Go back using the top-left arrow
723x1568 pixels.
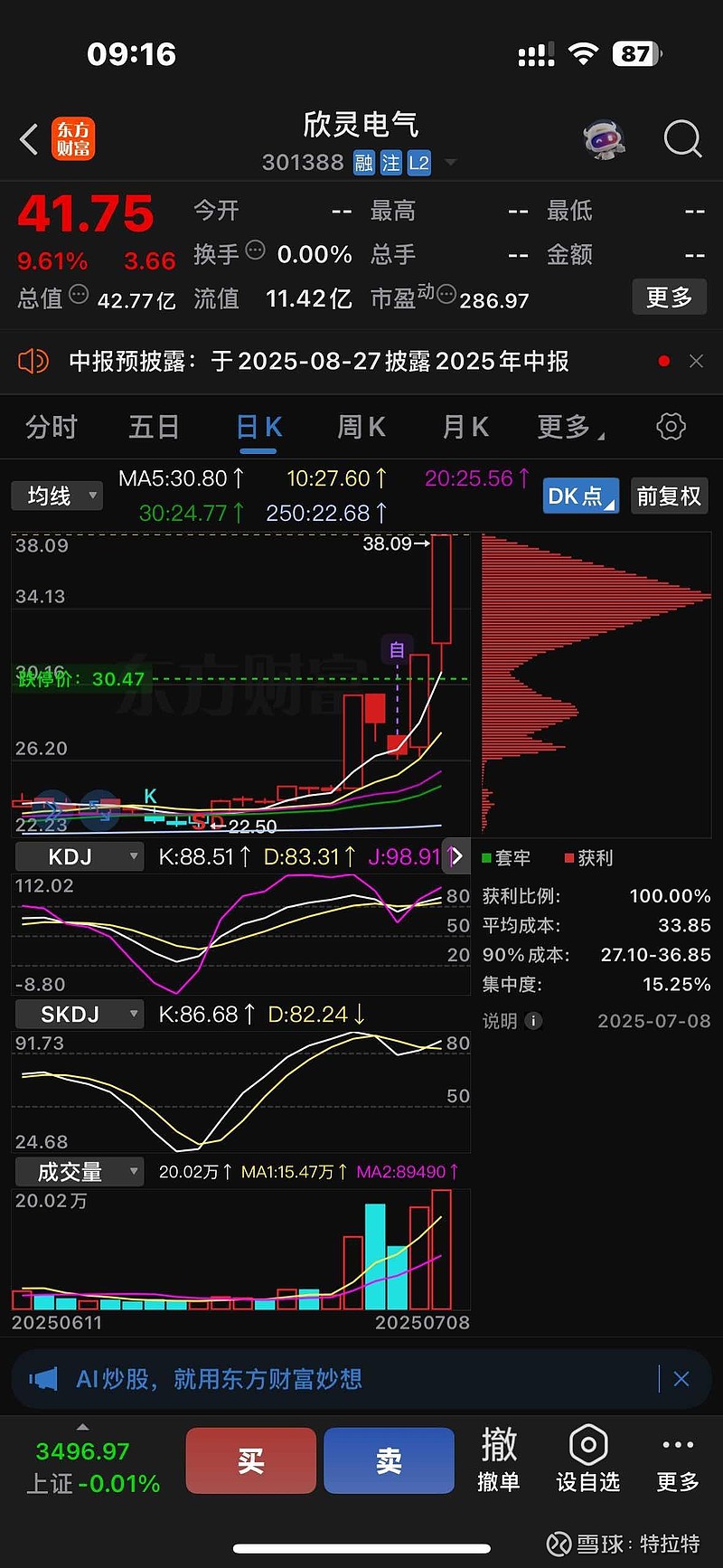click(29, 139)
